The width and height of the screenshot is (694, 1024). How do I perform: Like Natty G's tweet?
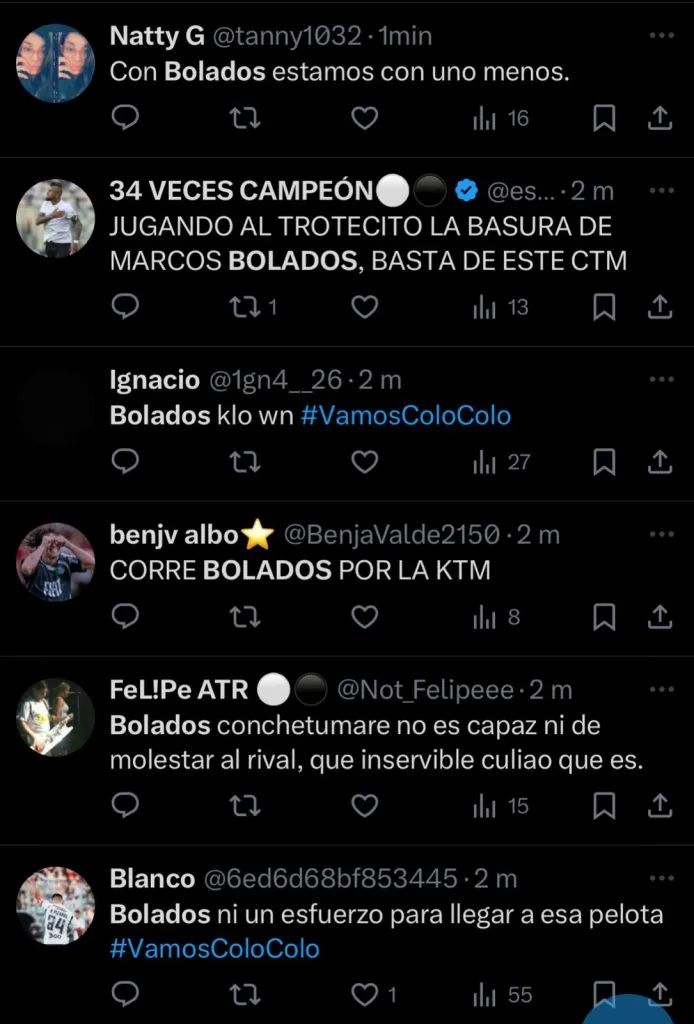(365, 119)
